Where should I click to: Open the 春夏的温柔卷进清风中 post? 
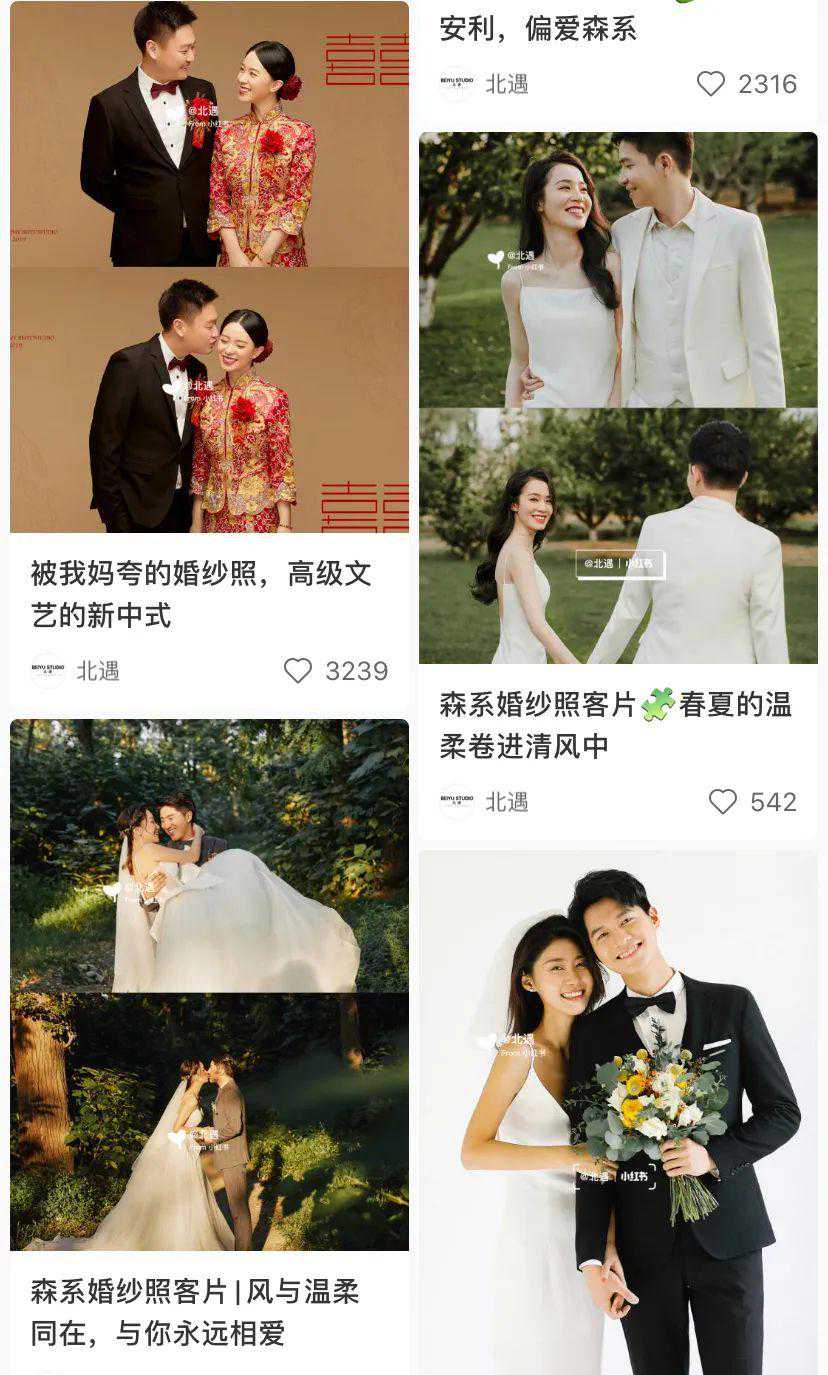tap(617, 397)
